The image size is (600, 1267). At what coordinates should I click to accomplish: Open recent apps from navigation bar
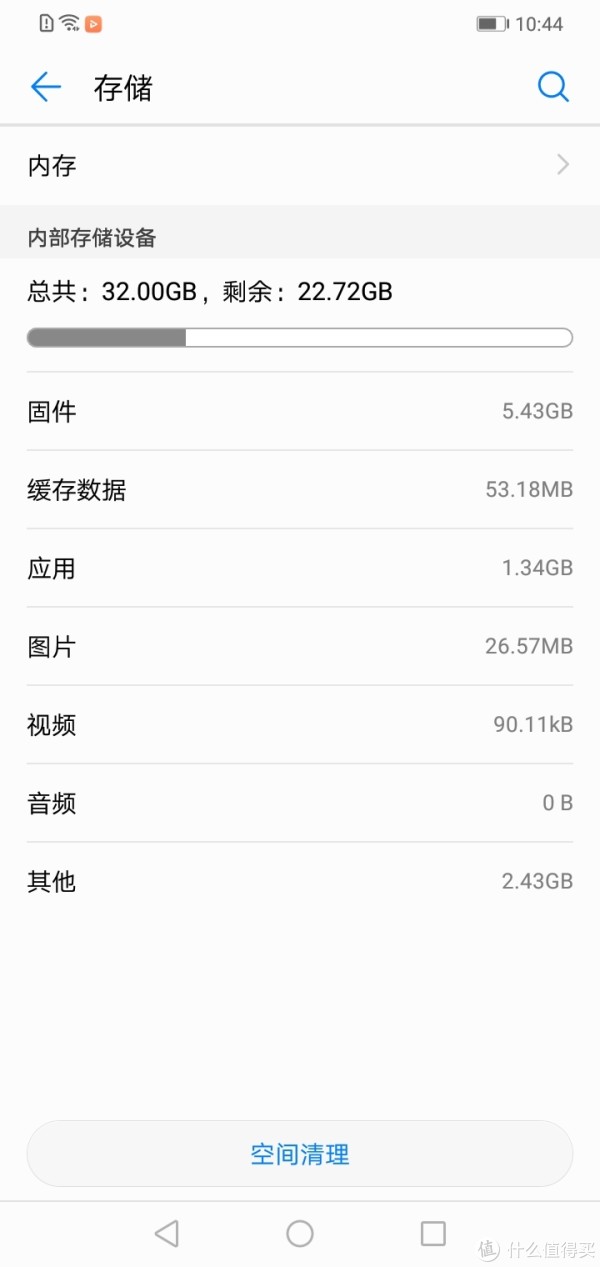(433, 1234)
